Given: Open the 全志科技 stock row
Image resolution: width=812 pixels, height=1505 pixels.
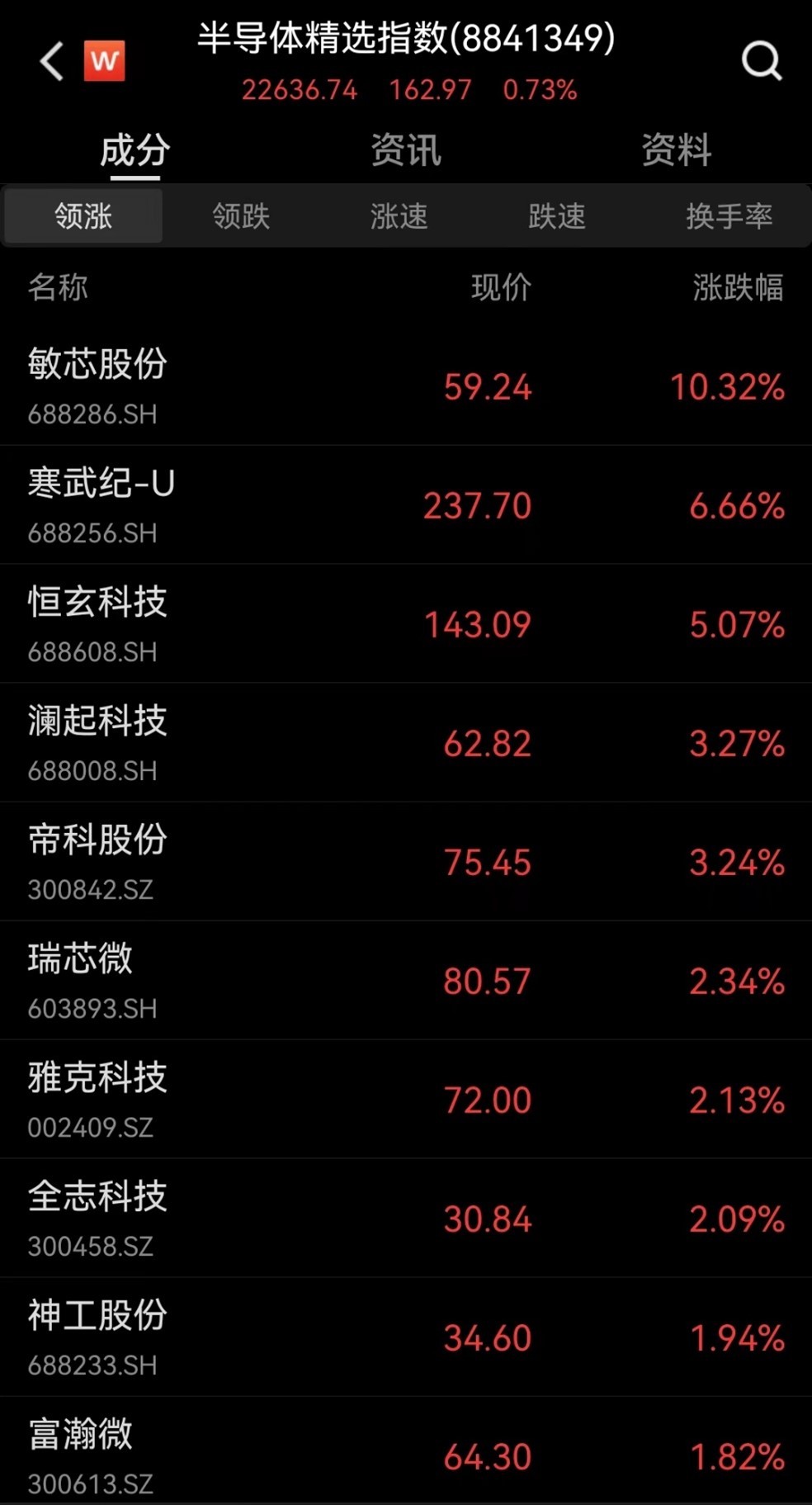Looking at the screenshot, I should [x=406, y=1219].
